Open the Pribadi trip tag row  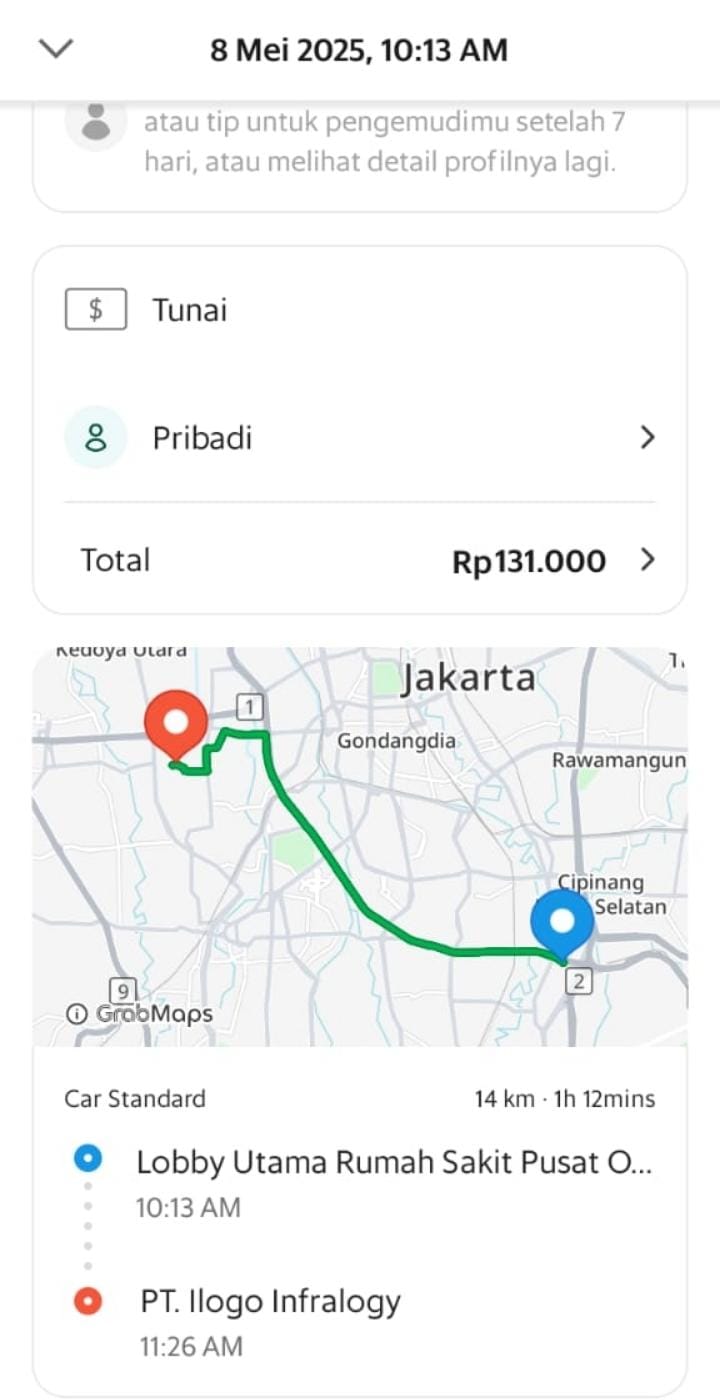360,438
